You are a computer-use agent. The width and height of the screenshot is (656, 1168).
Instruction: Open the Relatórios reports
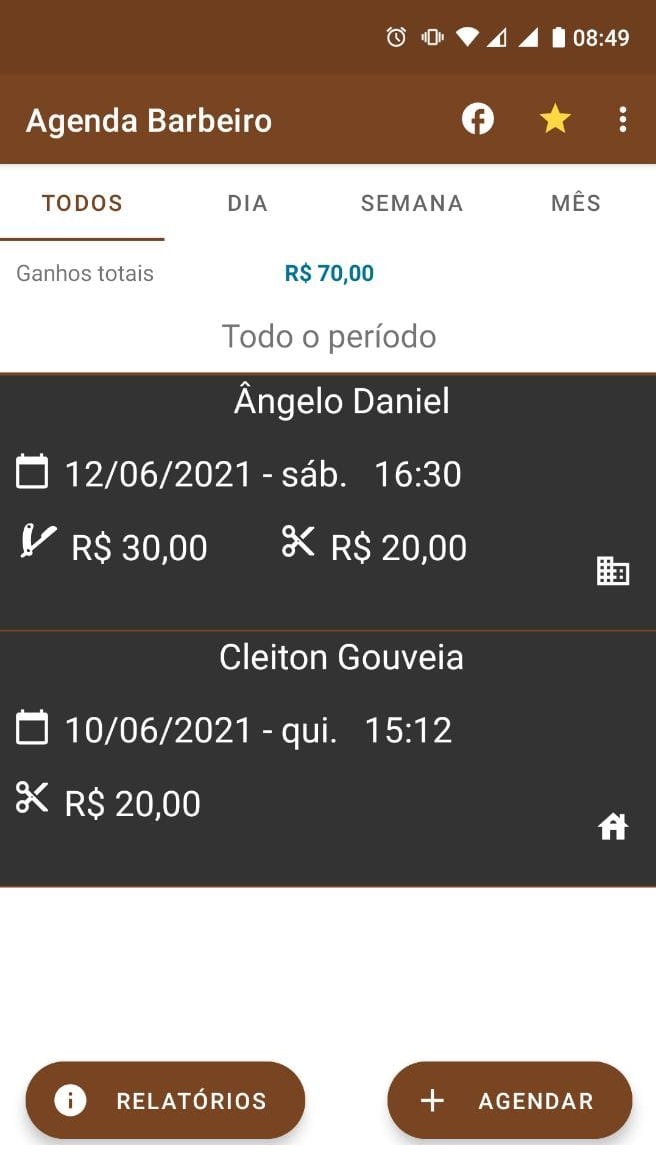(165, 1100)
